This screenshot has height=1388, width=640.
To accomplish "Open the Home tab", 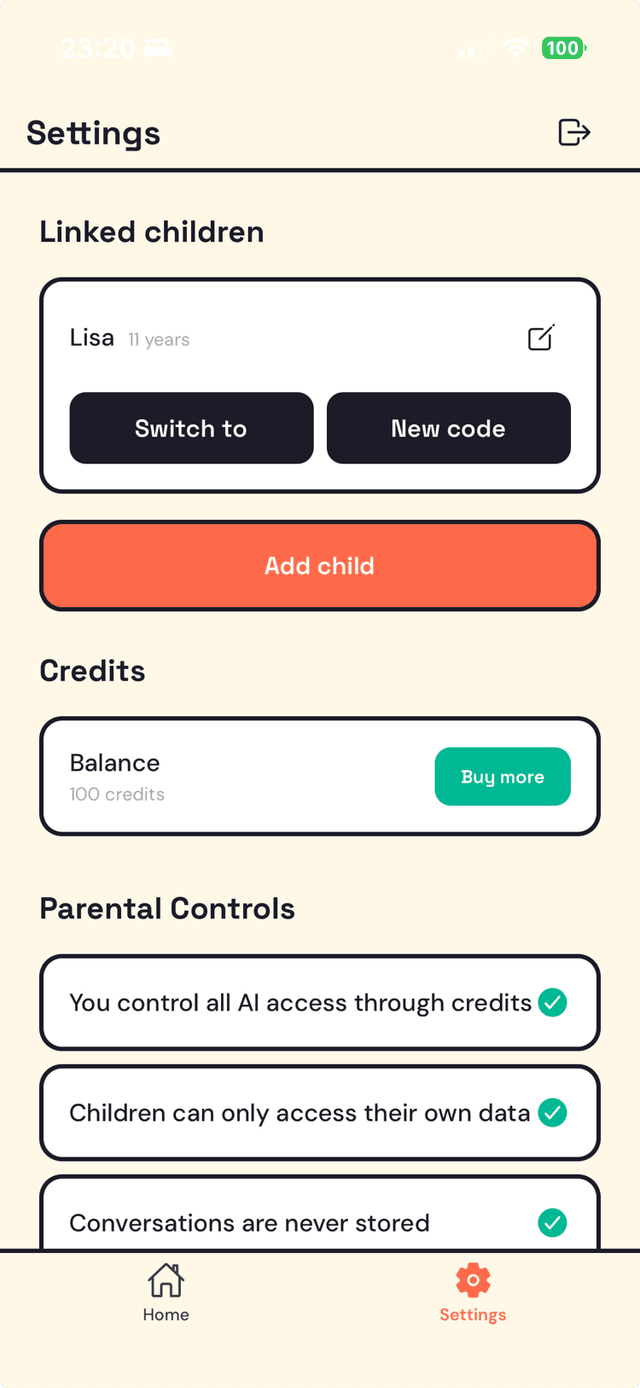I will pyautogui.click(x=166, y=1293).
